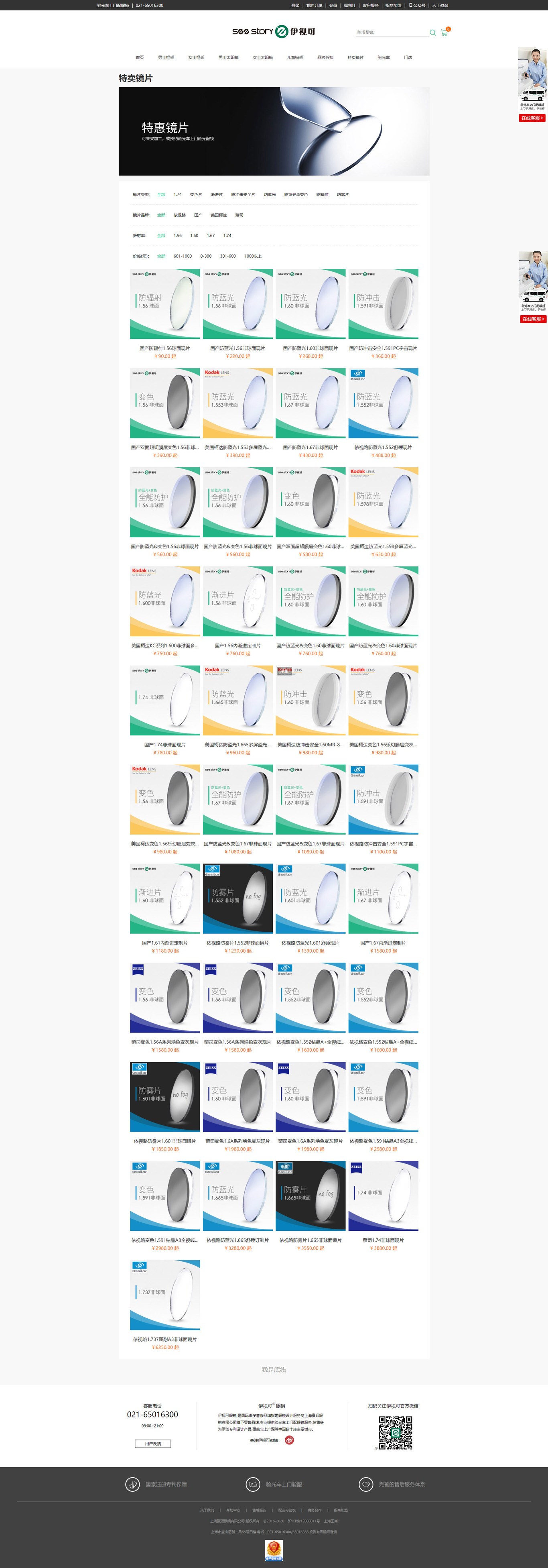Select brand filter 蔡司
Screen dimensions: 548x1568
(x=239, y=215)
